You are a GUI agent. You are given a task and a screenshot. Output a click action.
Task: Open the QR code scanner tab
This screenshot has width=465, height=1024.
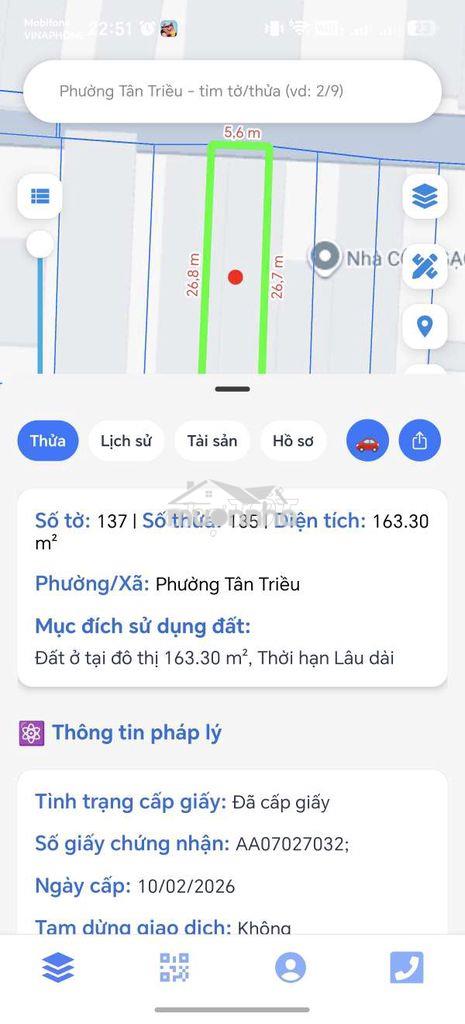[x=174, y=967]
